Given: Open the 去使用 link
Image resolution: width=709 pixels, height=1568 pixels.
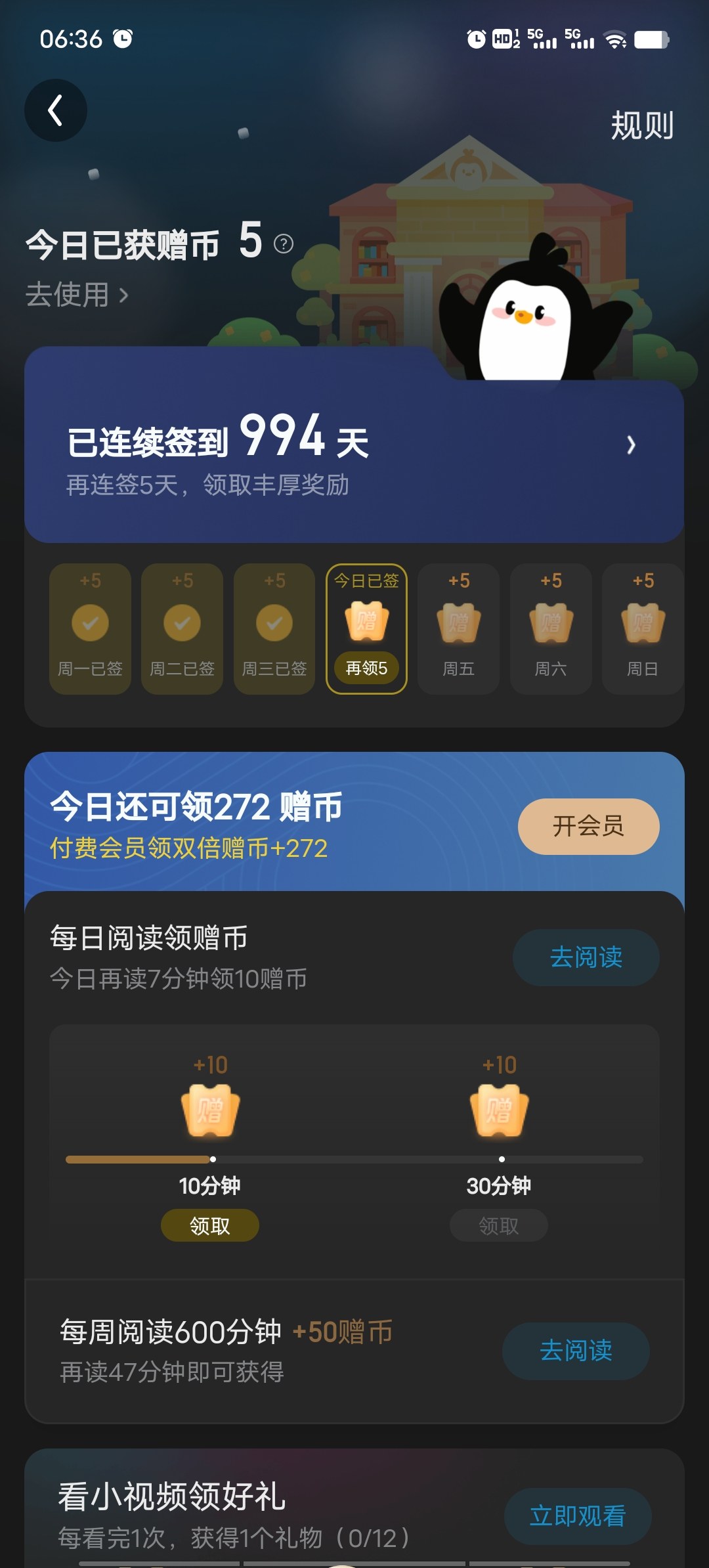Looking at the screenshot, I should pos(76,294).
